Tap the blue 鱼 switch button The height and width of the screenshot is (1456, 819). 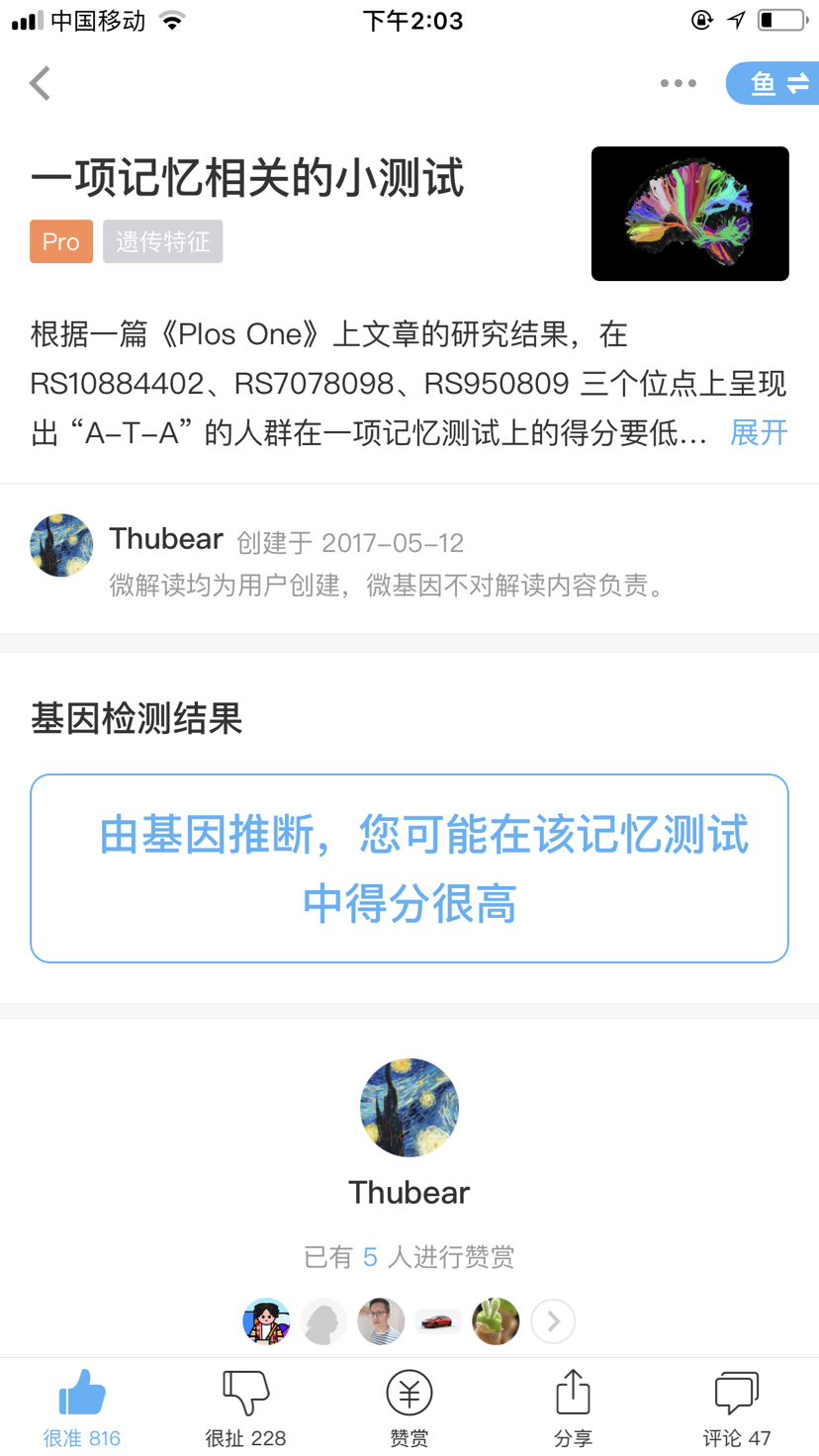pyautogui.click(x=773, y=83)
